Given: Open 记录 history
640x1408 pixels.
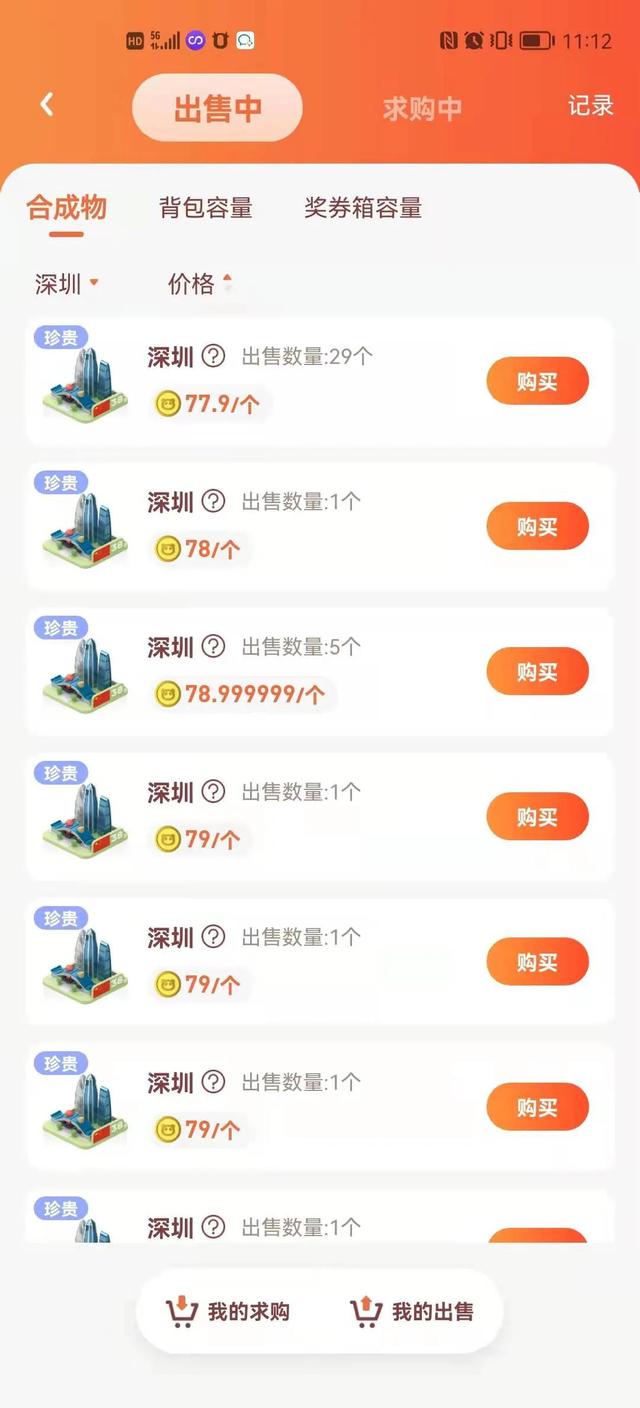Looking at the screenshot, I should [x=590, y=106].
